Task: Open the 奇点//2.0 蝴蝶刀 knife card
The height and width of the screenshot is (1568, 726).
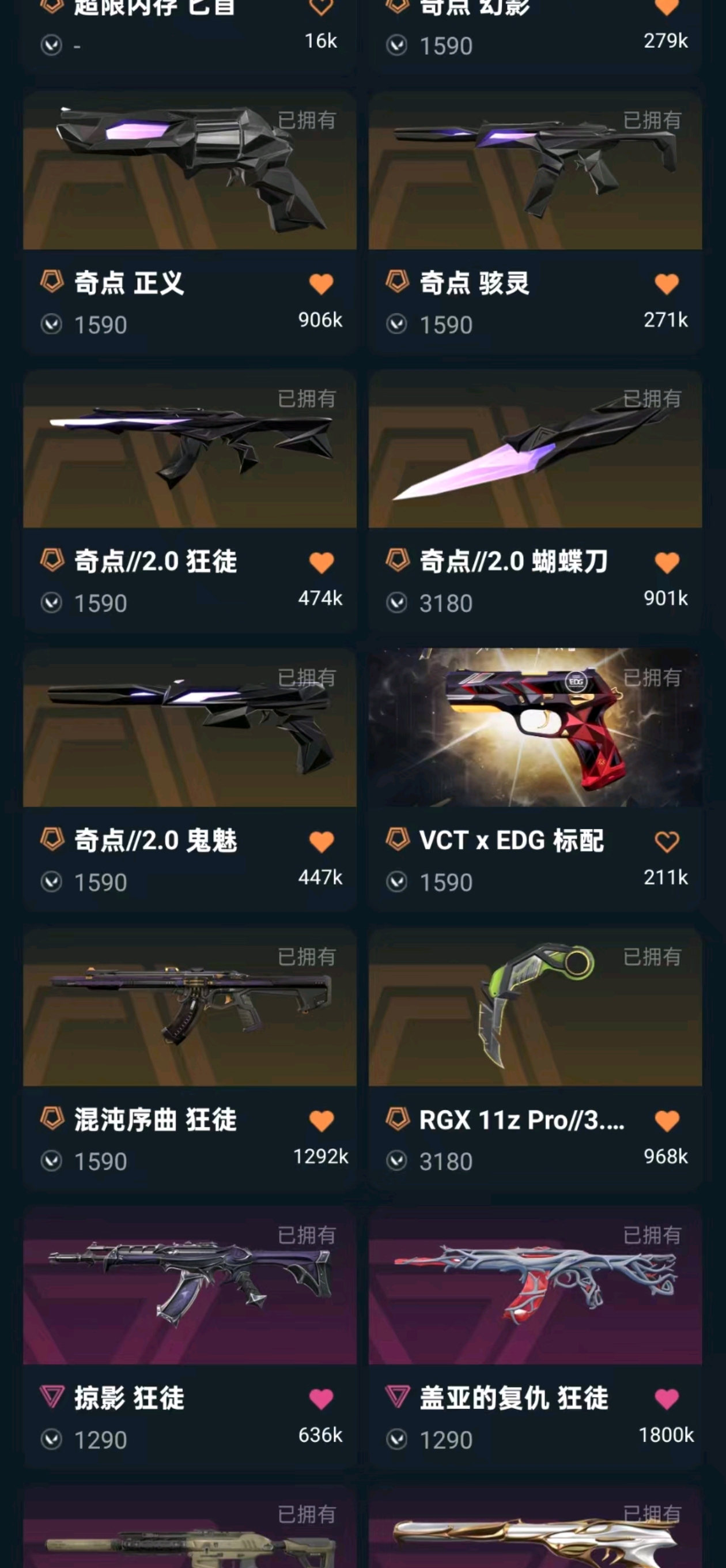Action: [x=535, y=449]
